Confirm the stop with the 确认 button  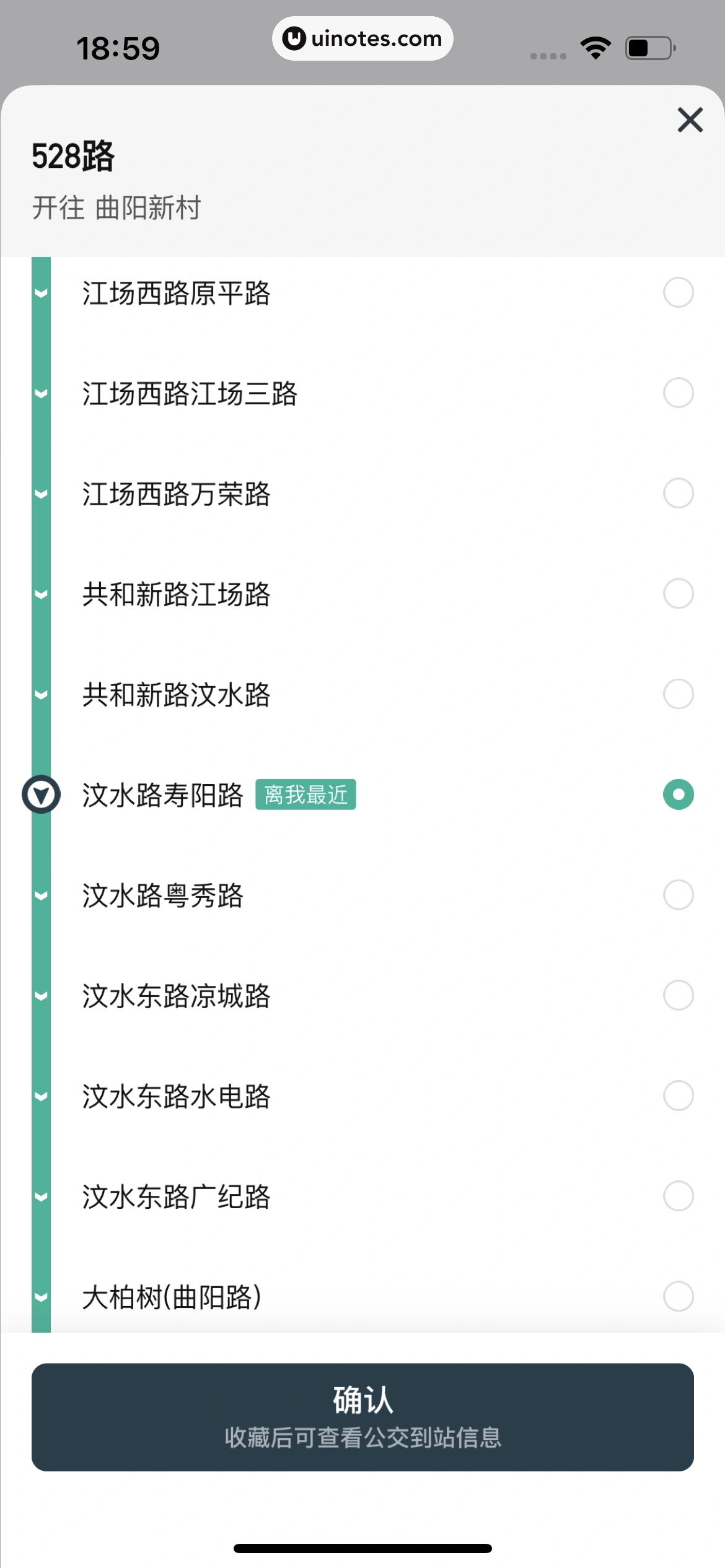(362, 1417)
